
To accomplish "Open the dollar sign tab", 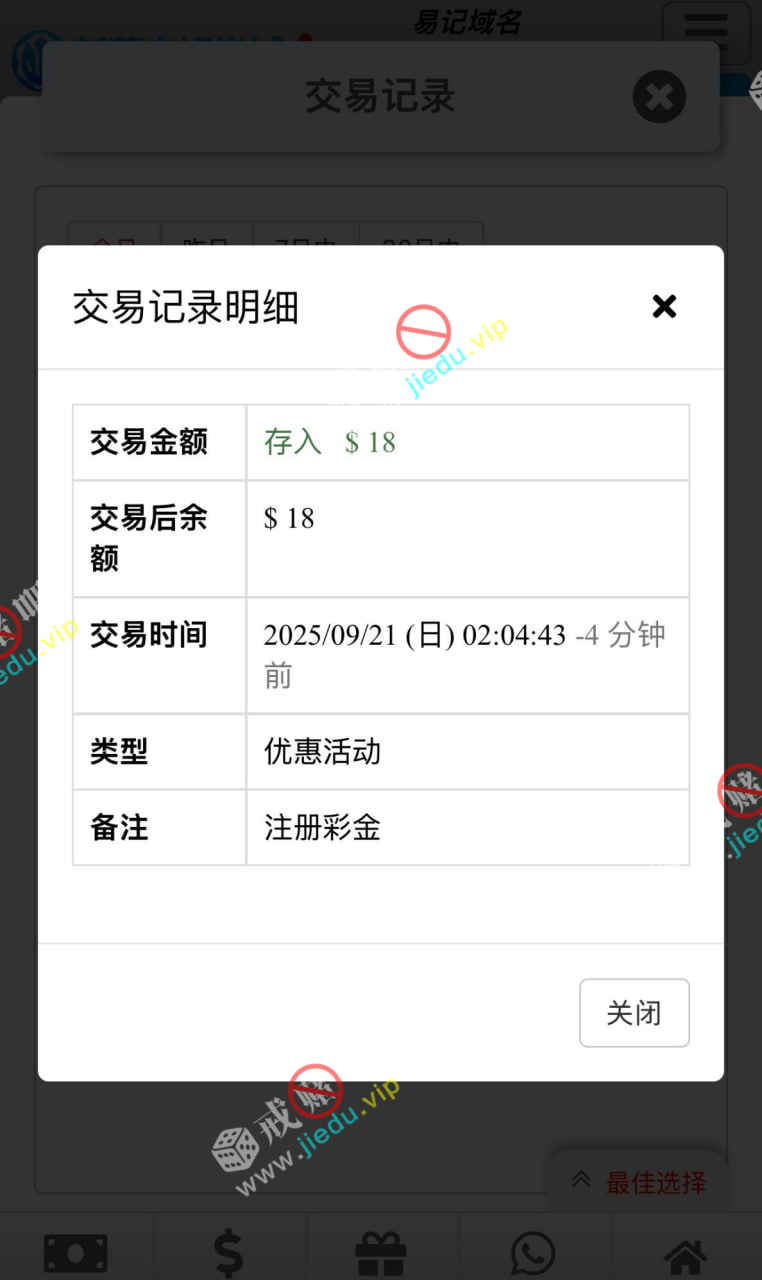I will point(229,1252).
